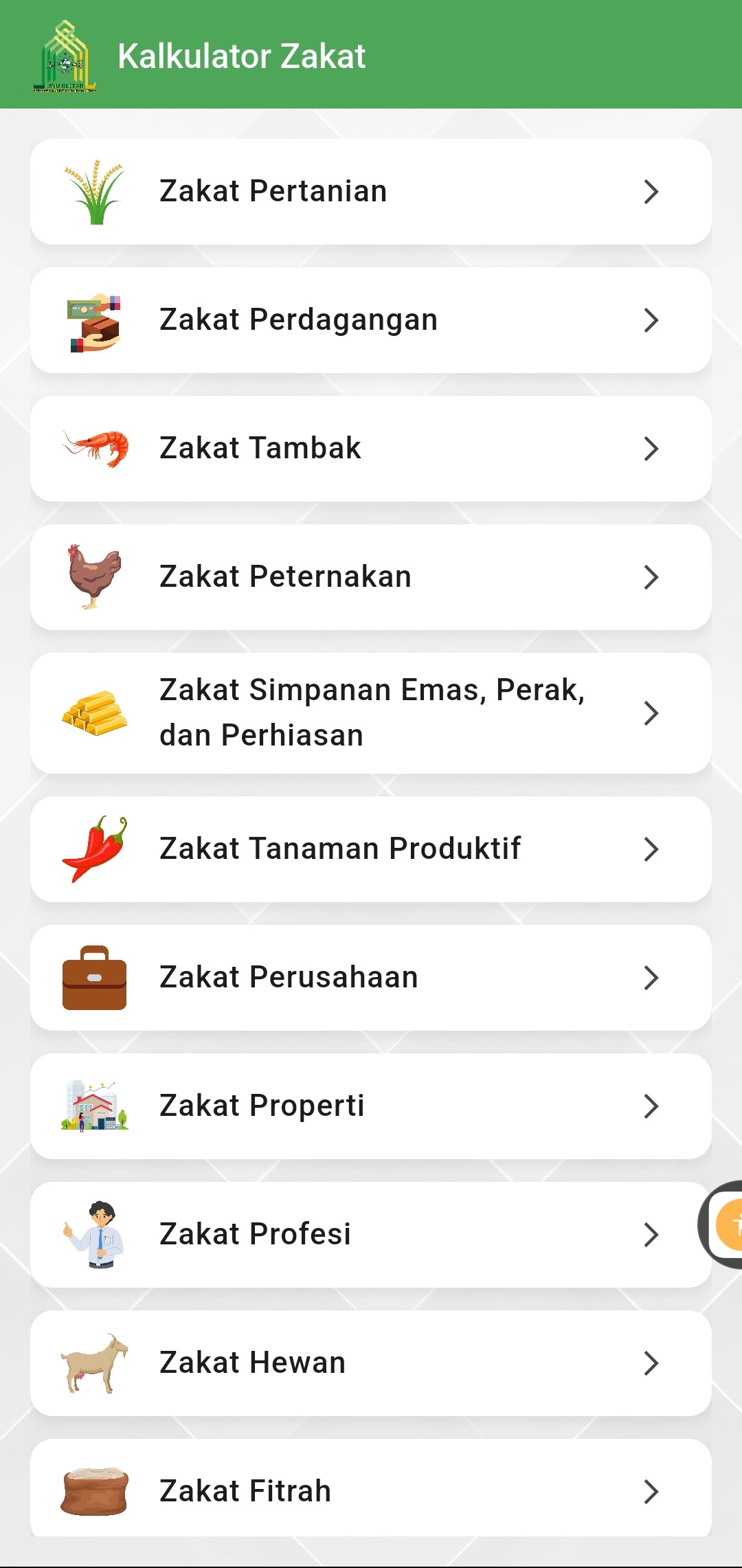Open the Zakat Pertanian calculator
Image resolution: width=742 pixels, height=1568 pixels.
[371, 192]
